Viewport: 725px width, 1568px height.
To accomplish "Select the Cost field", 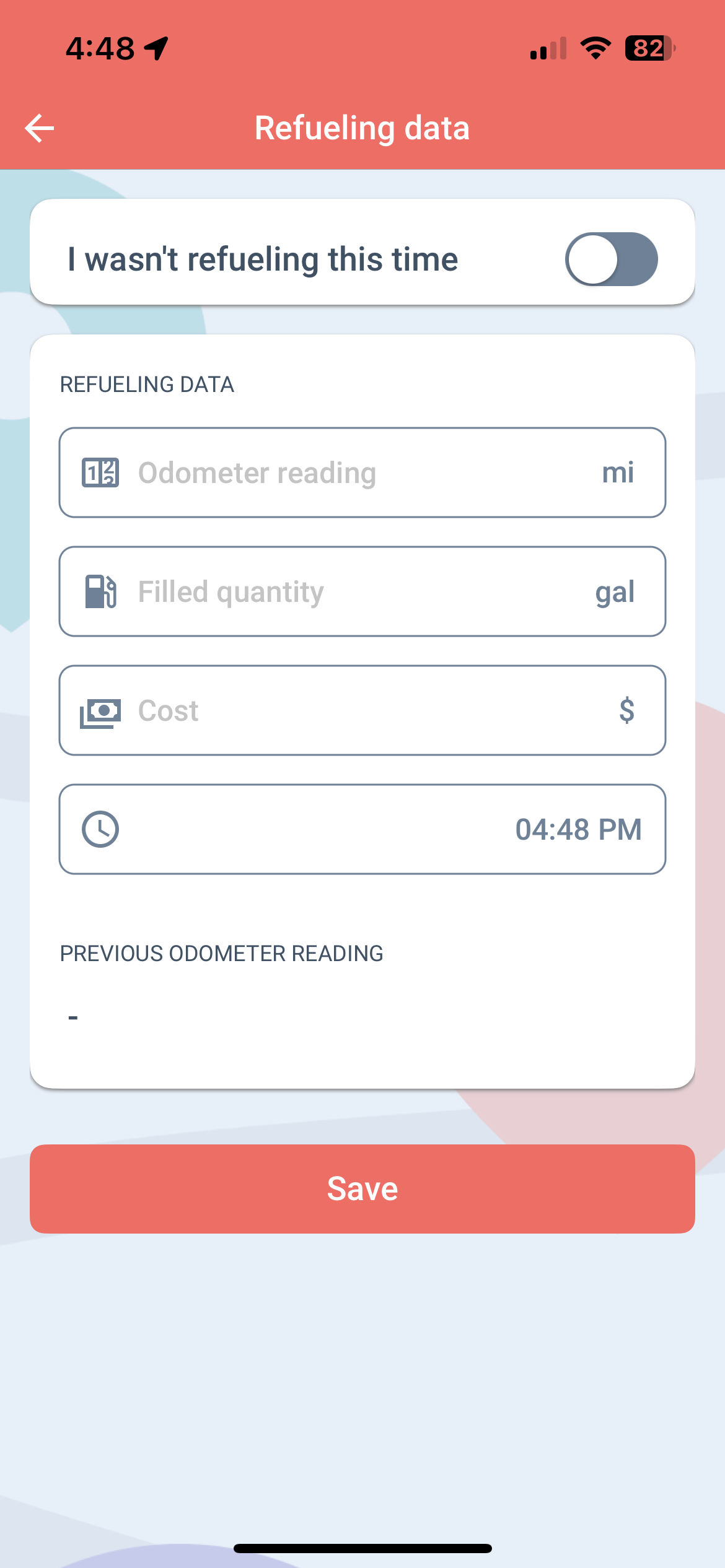I will [x=362, y=710].
